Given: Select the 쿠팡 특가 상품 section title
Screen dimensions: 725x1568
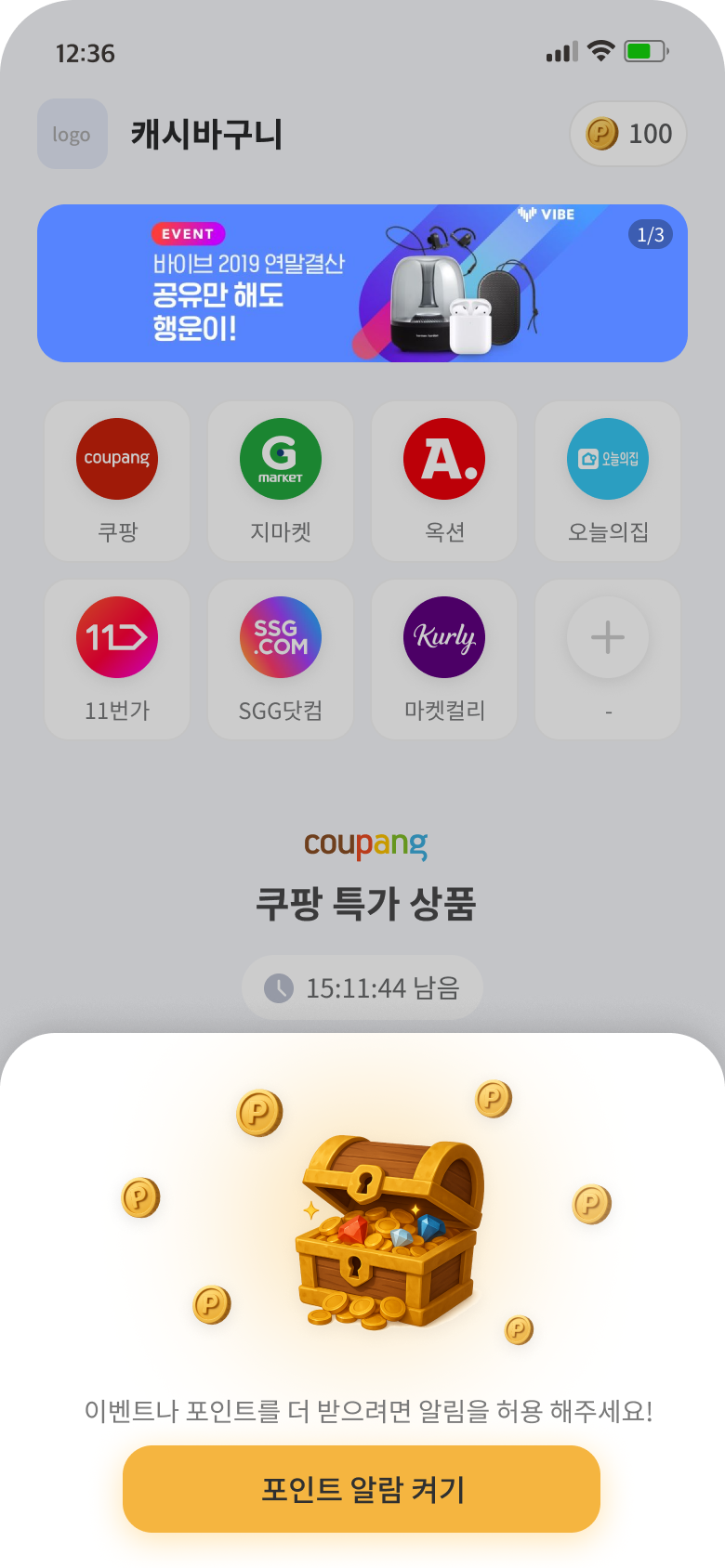Looking at the screenshot, I should [362, 906].
